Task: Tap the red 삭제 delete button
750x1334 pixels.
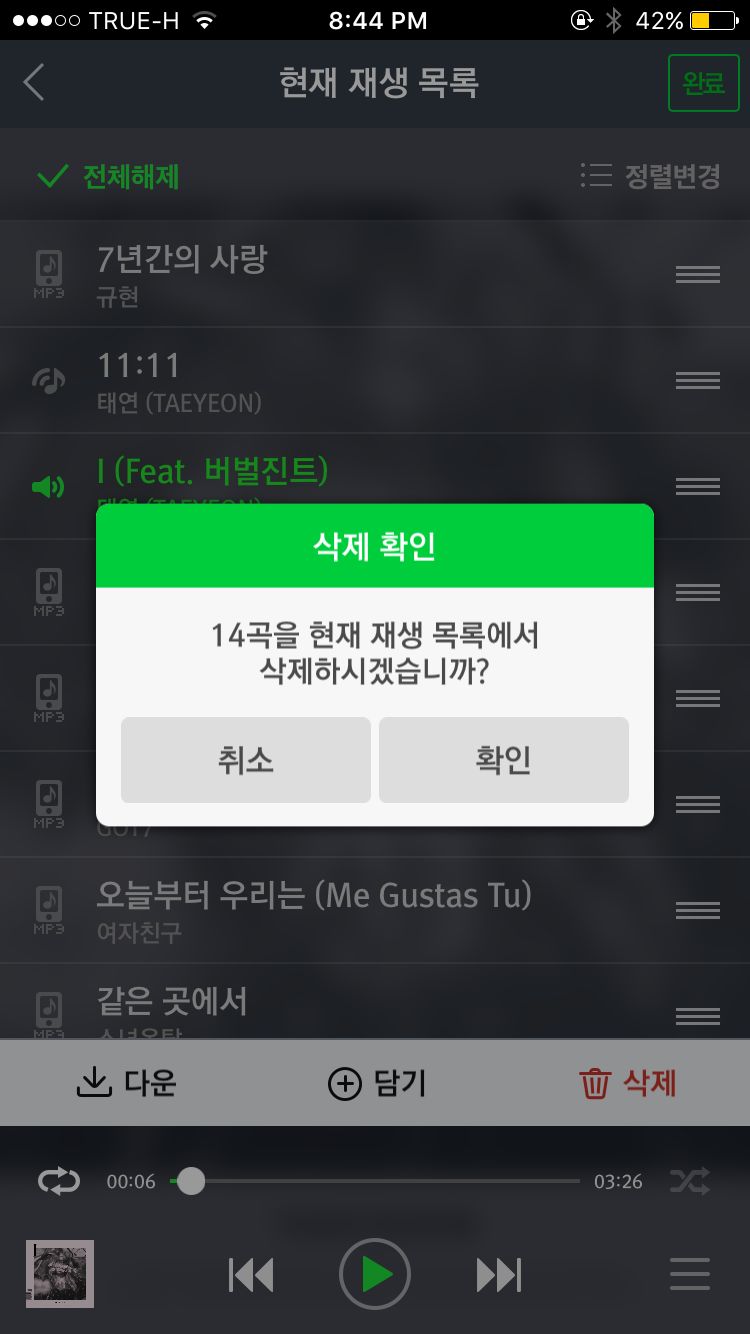Action: (x=628, y=1083)
